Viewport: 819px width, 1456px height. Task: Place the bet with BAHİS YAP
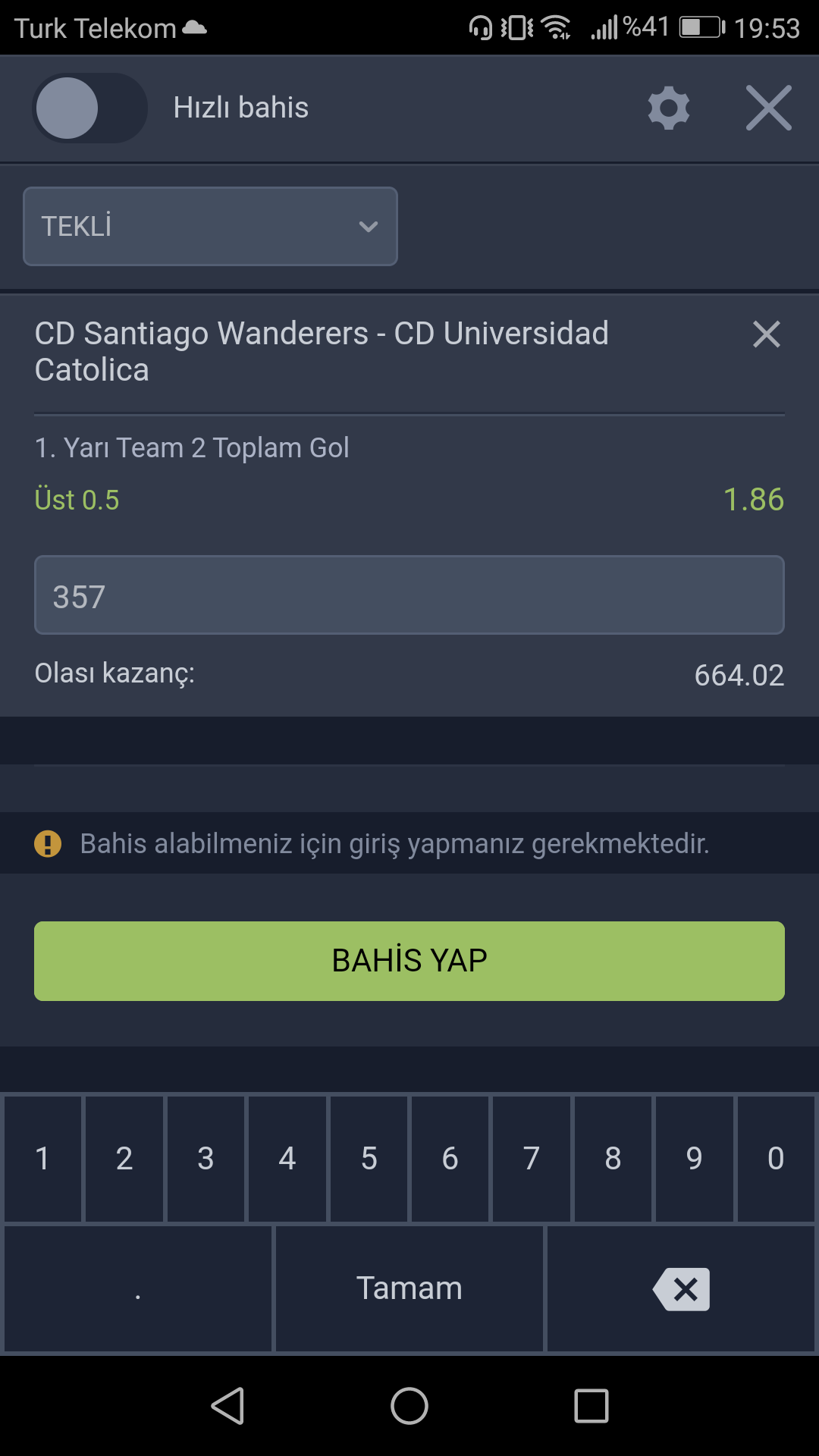pyautogui.click(x=409, y=961)
